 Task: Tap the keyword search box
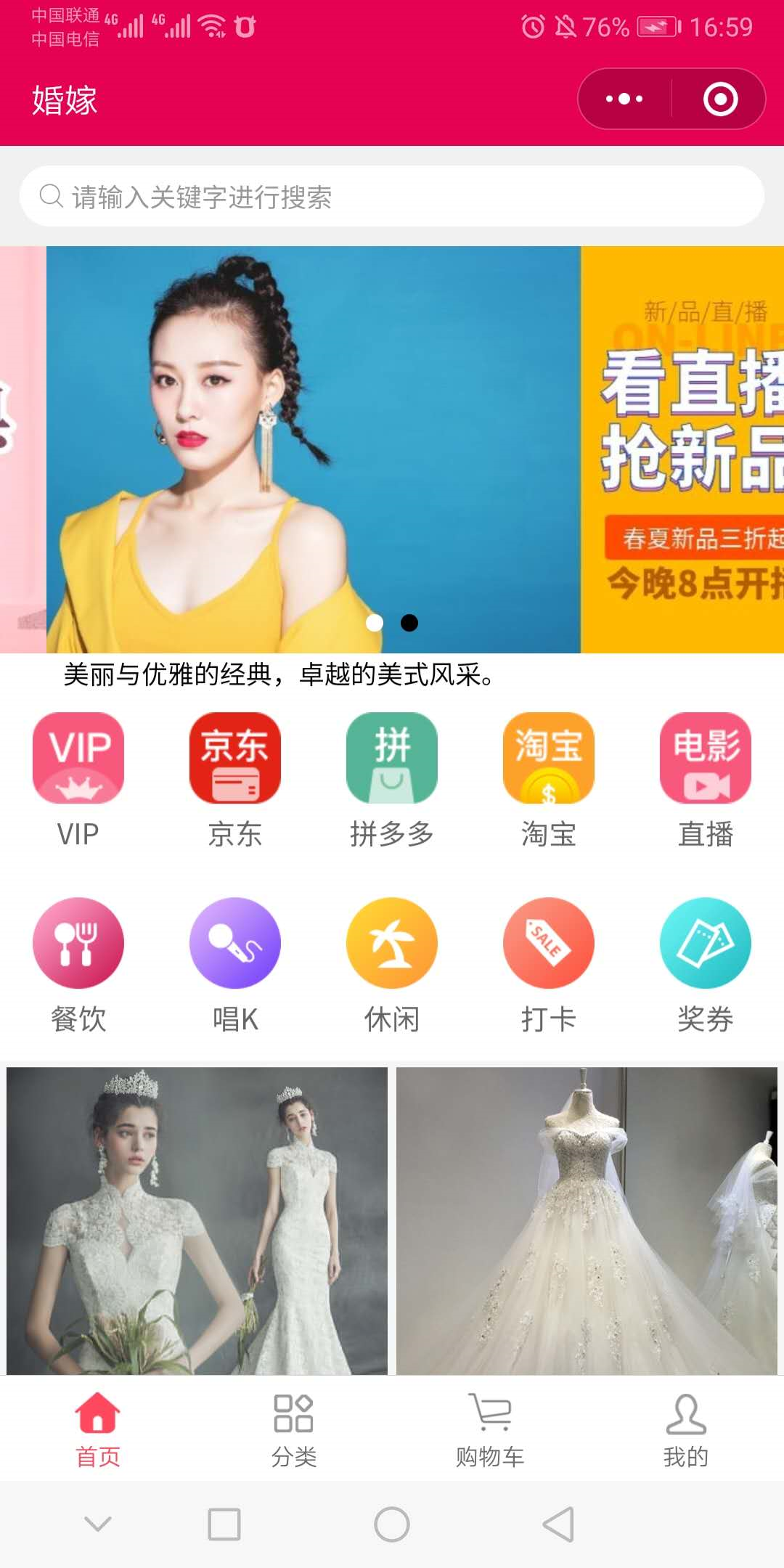392,196
